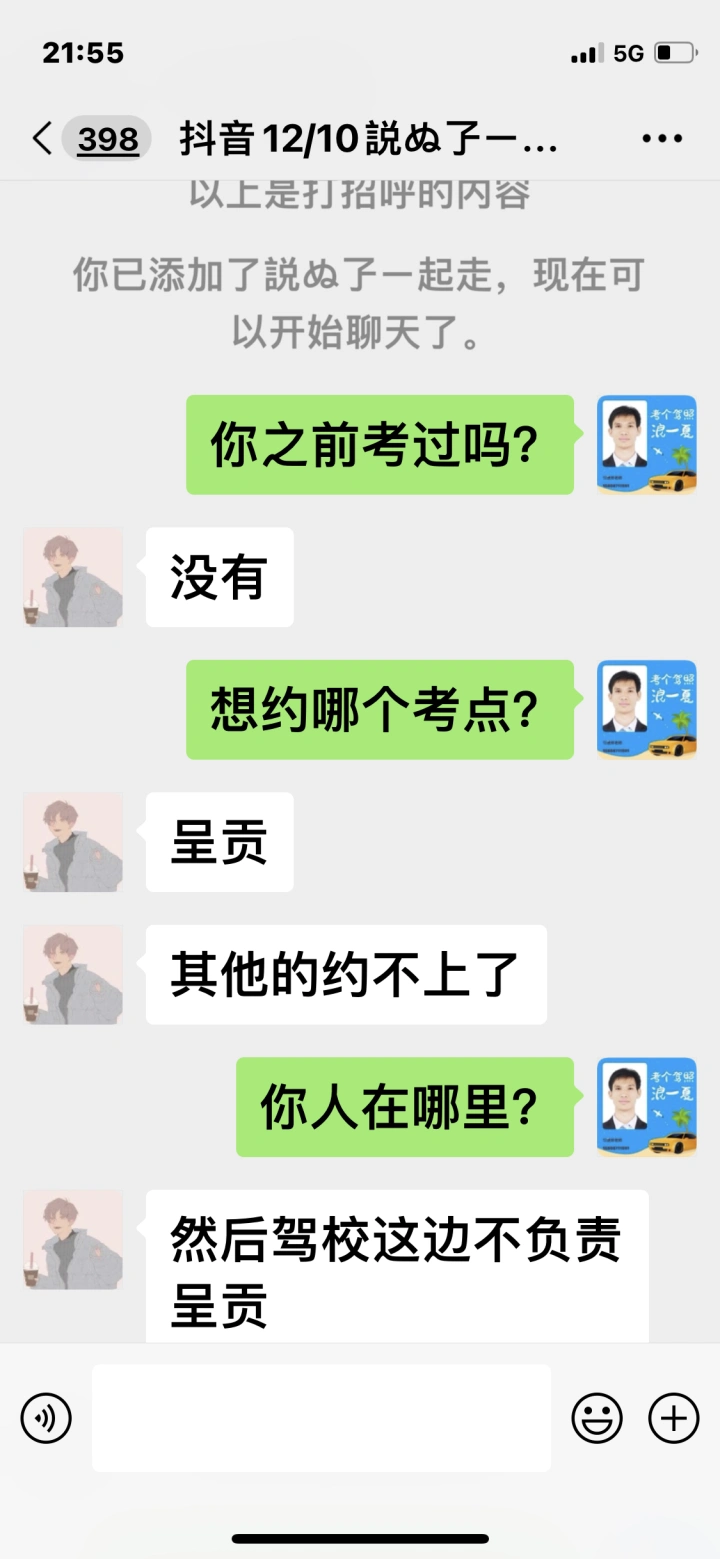720x1559 pixels.
Task: Open the emoji sticker panel
Action: (597, 1417)
